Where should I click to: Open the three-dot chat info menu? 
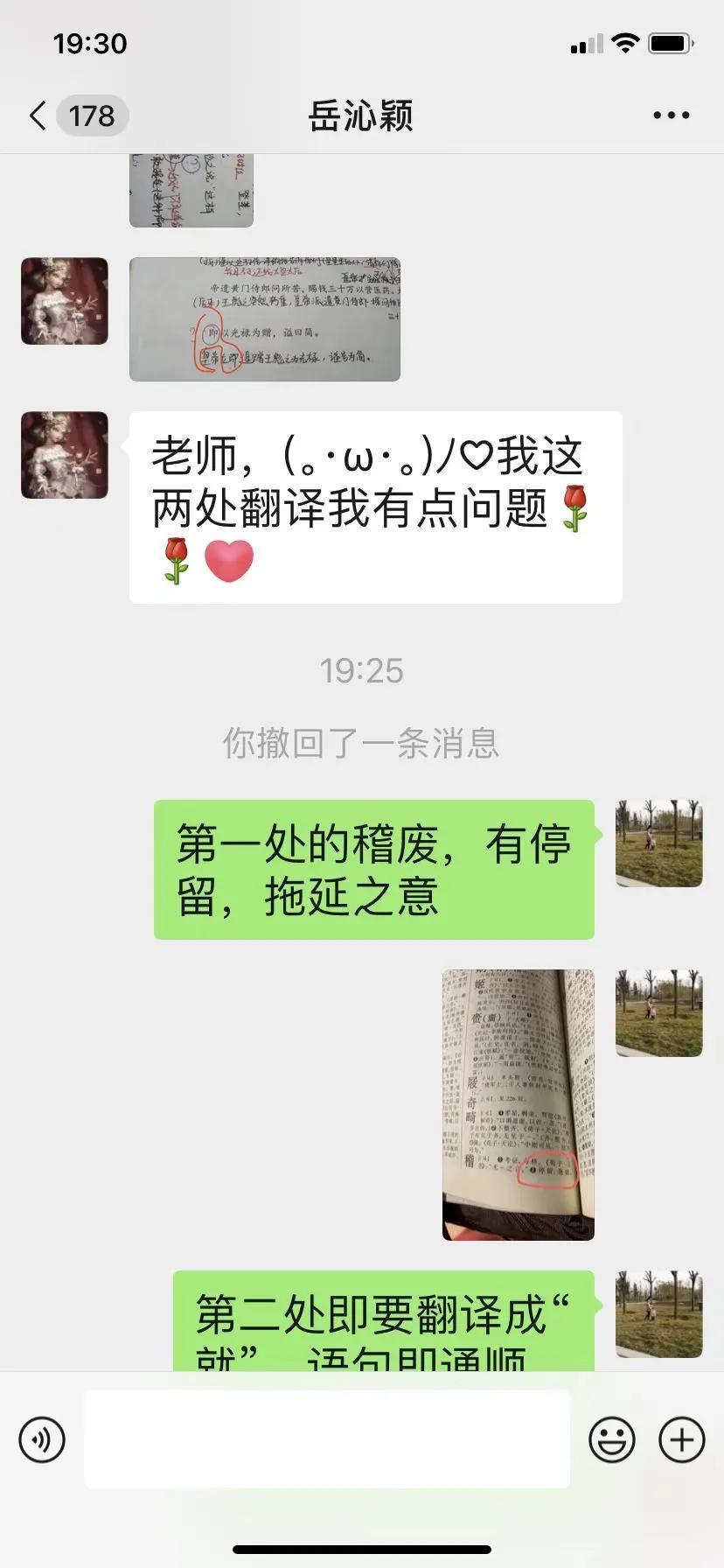click(x=671, y=115)
